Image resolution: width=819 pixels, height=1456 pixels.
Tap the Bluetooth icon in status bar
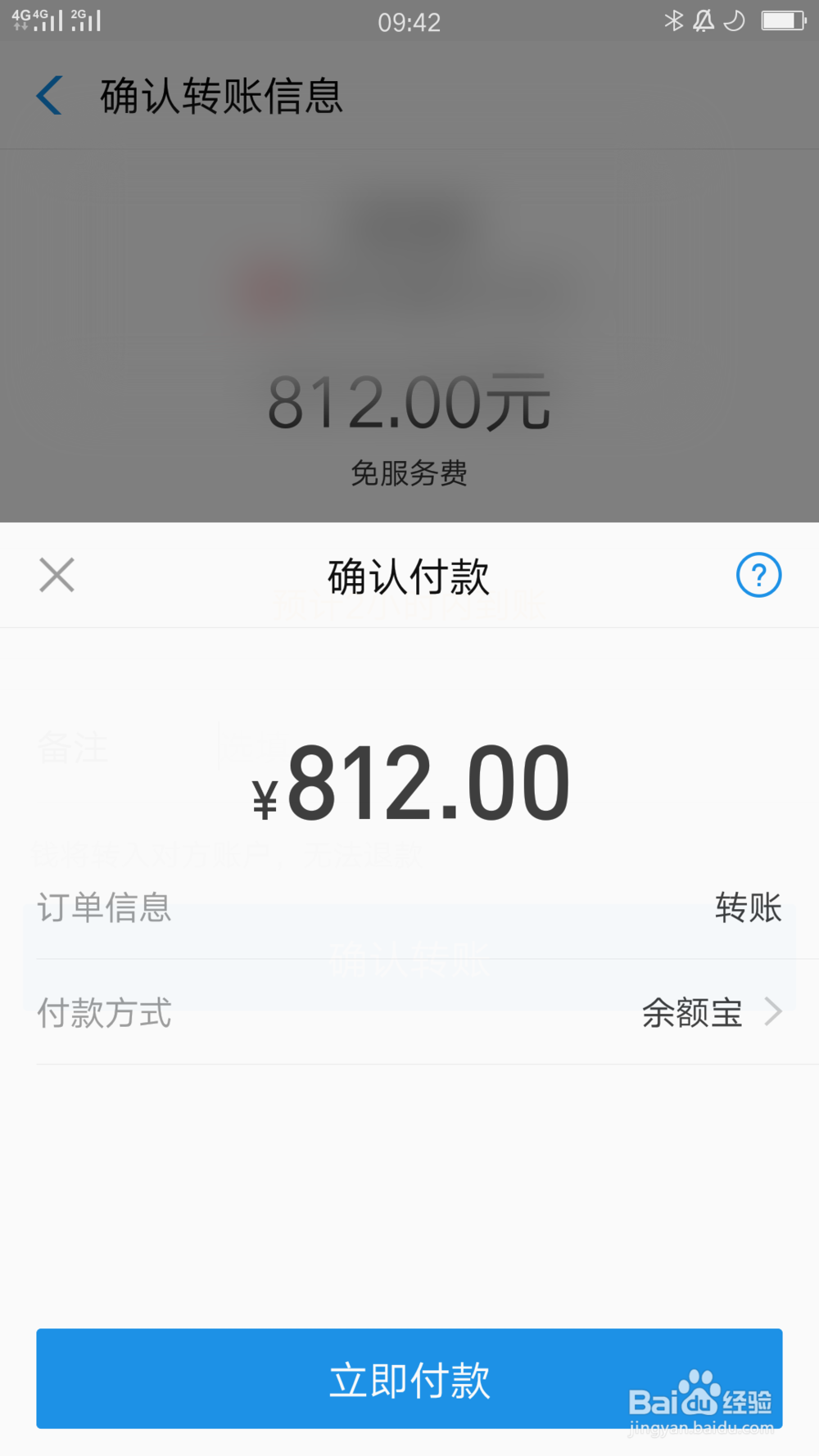point(675,20)
